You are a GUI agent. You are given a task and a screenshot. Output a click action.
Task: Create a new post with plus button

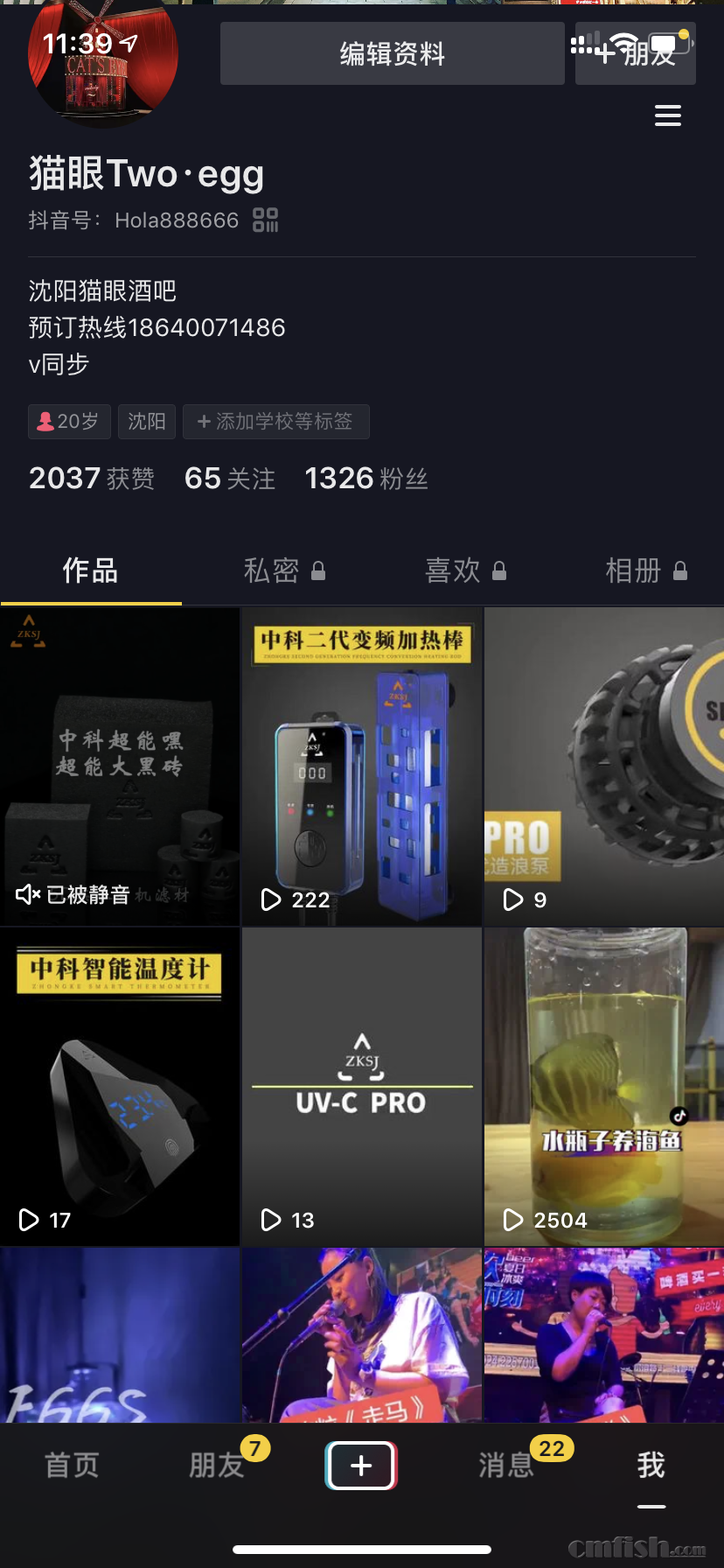pyautogui.click(x=361, y=1466)
